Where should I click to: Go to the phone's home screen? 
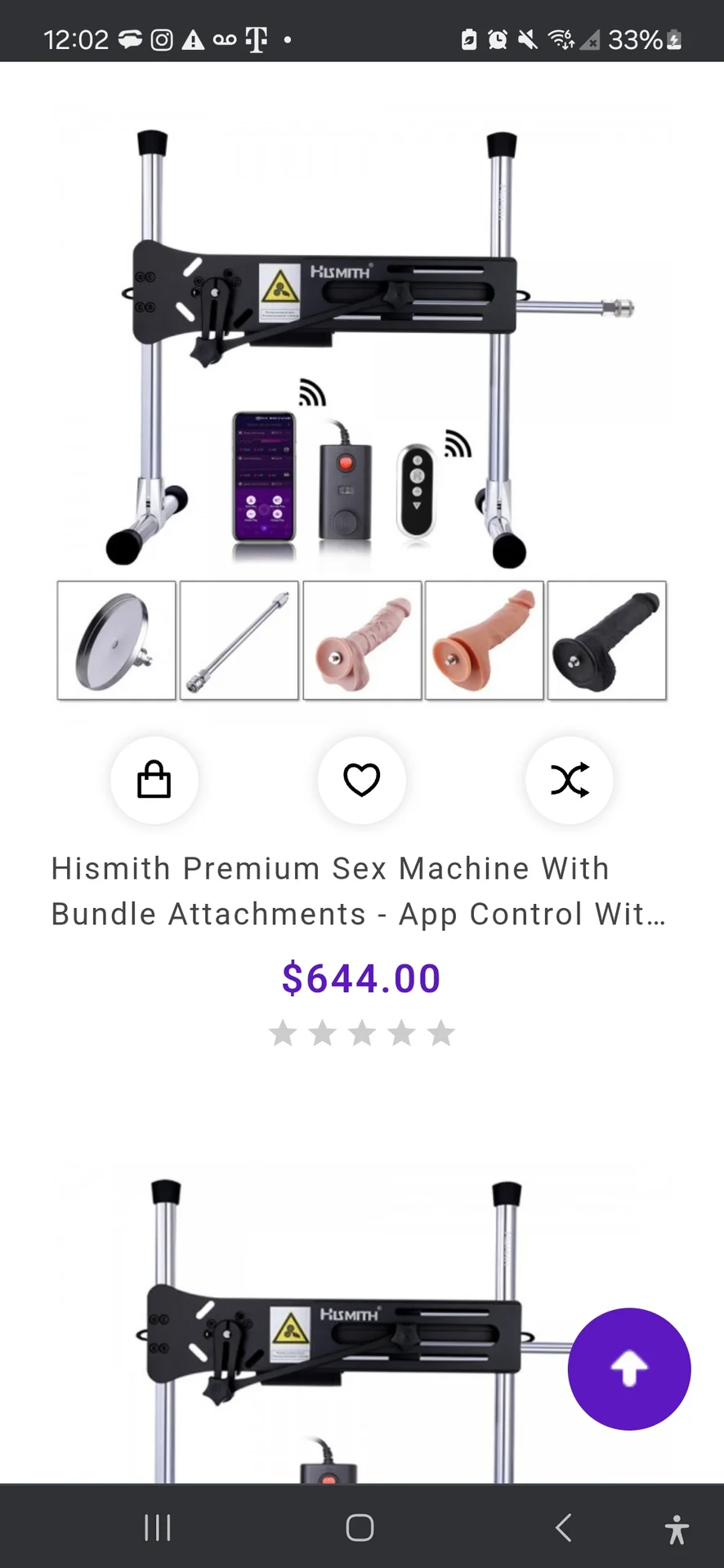tap(360, 1528)
